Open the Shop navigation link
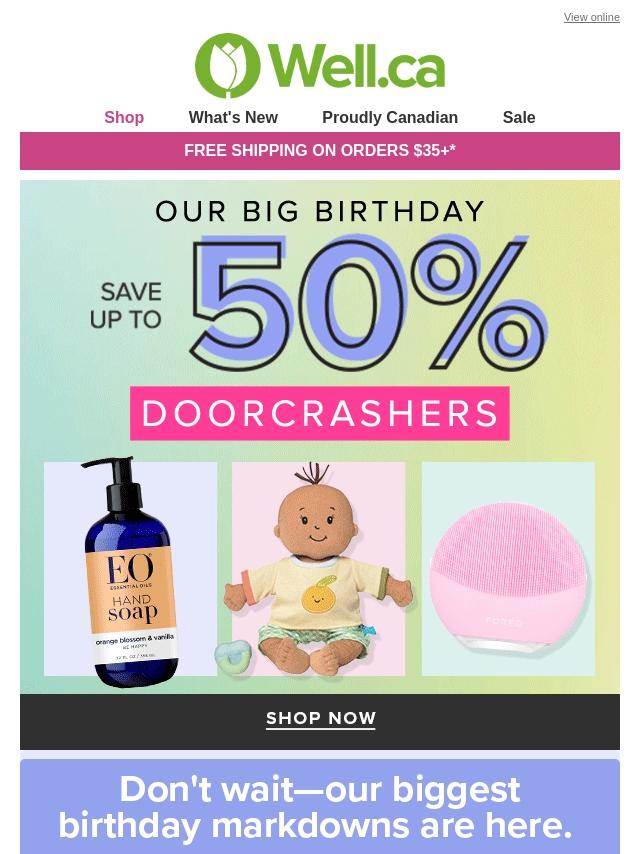 124,117
